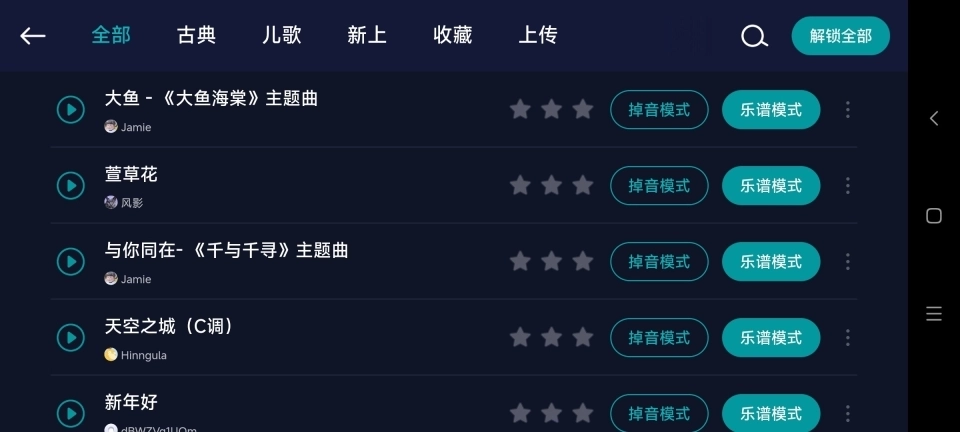Open more options for 大鱼
Viewport: 960px width, 432px height.
(x=848, y=110)
